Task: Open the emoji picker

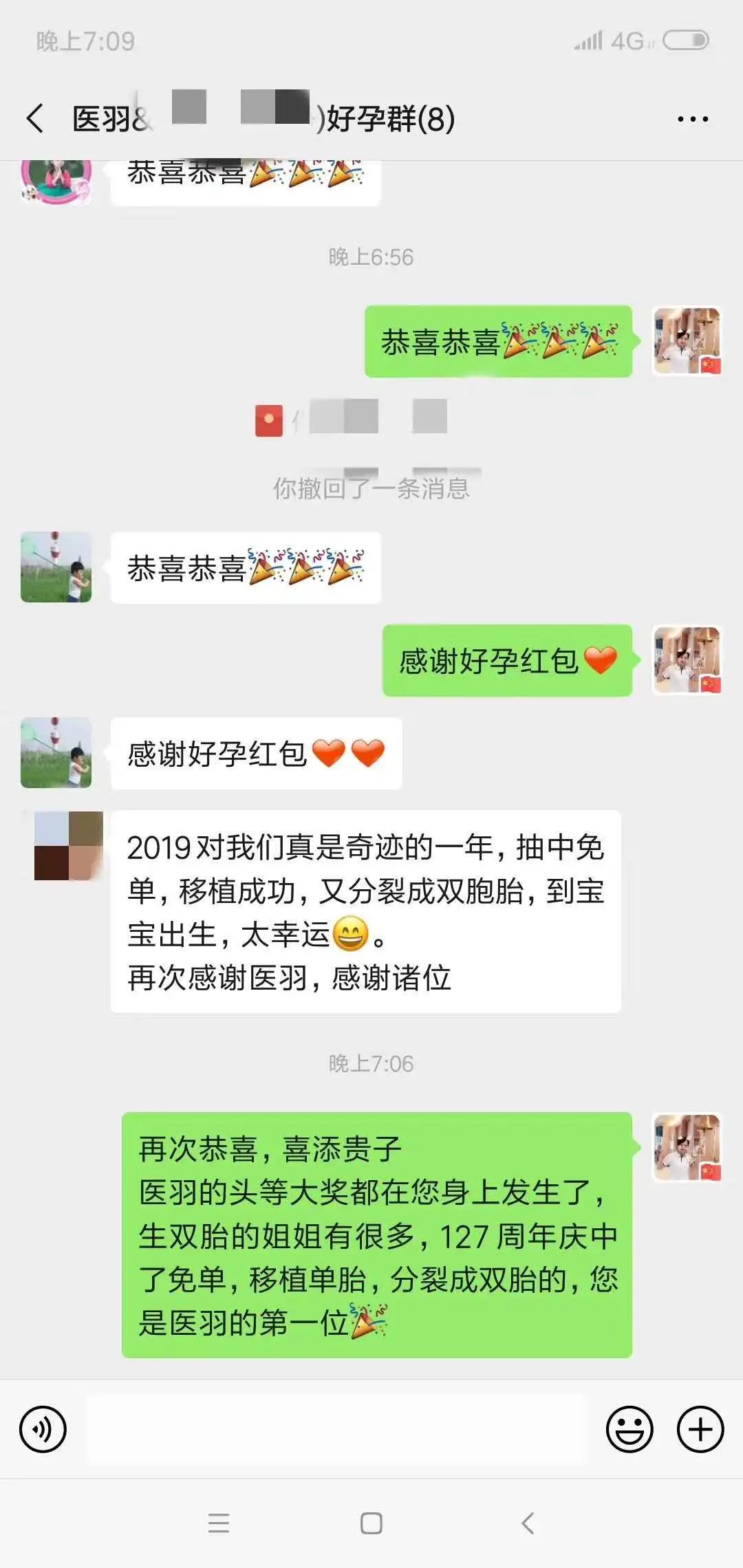Action: [629, 1429]
